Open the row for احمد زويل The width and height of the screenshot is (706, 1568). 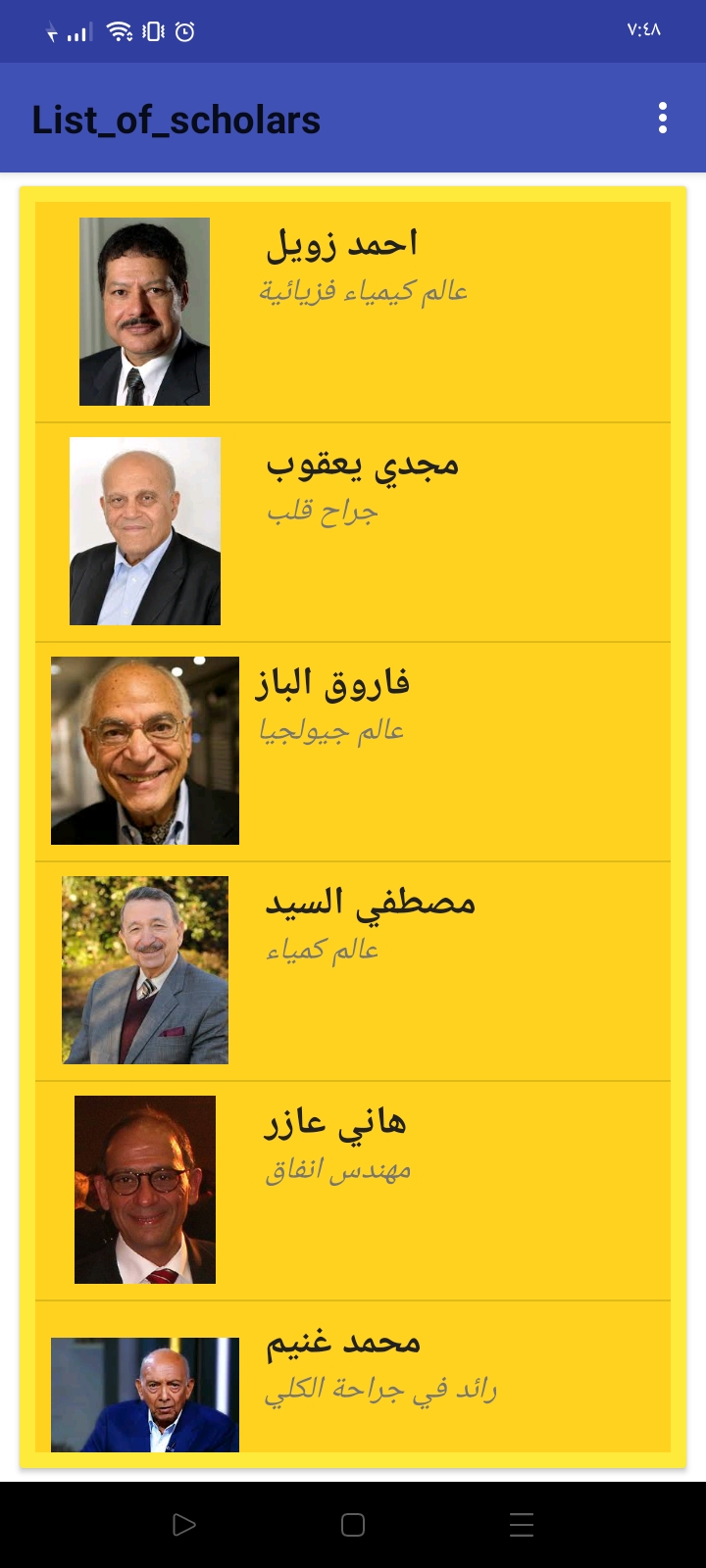point(353,312)
